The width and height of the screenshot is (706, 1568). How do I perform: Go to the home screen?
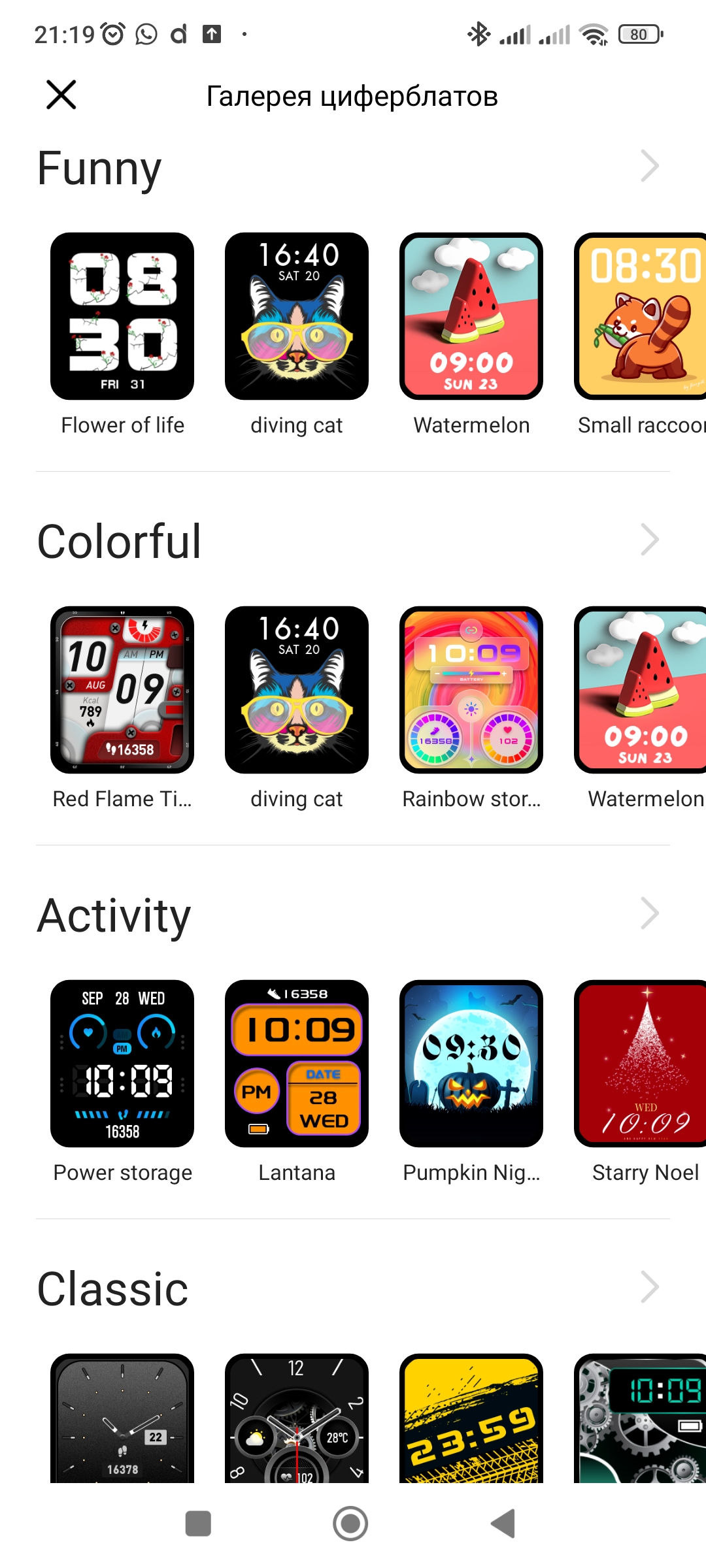(350, 1524)
